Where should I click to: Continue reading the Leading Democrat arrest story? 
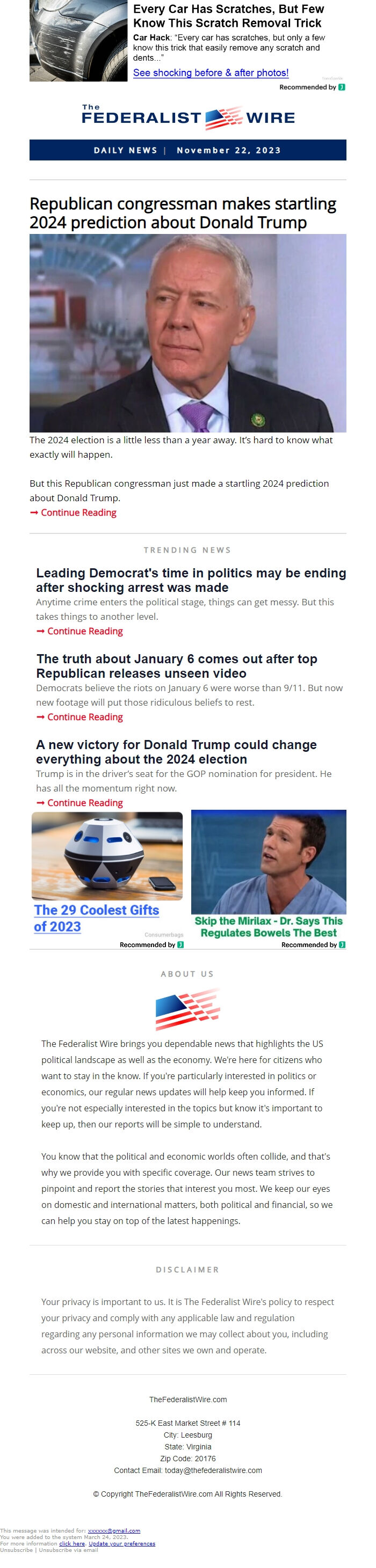(x=85, y=631)
